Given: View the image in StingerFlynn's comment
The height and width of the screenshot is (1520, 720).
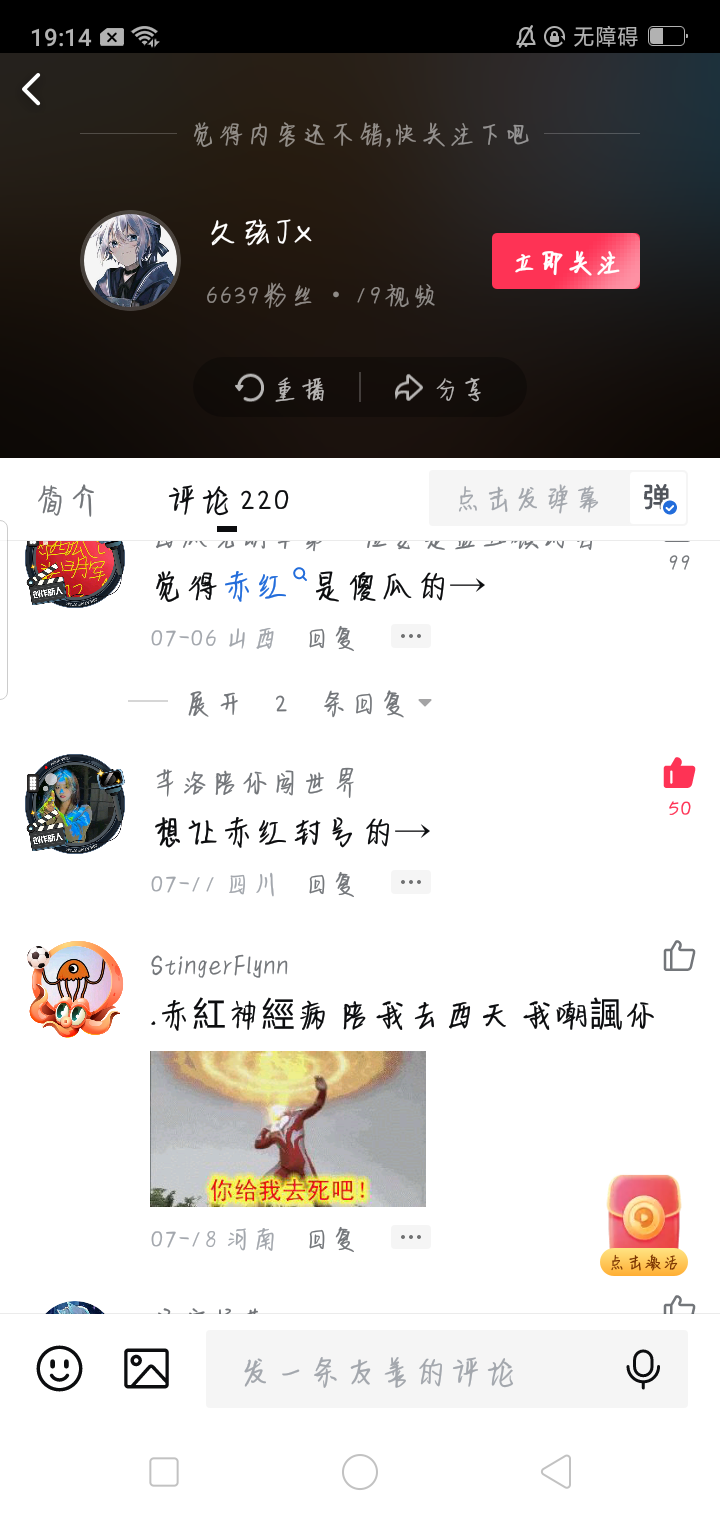Looking at the screenshot, I should click(288, 1129).
